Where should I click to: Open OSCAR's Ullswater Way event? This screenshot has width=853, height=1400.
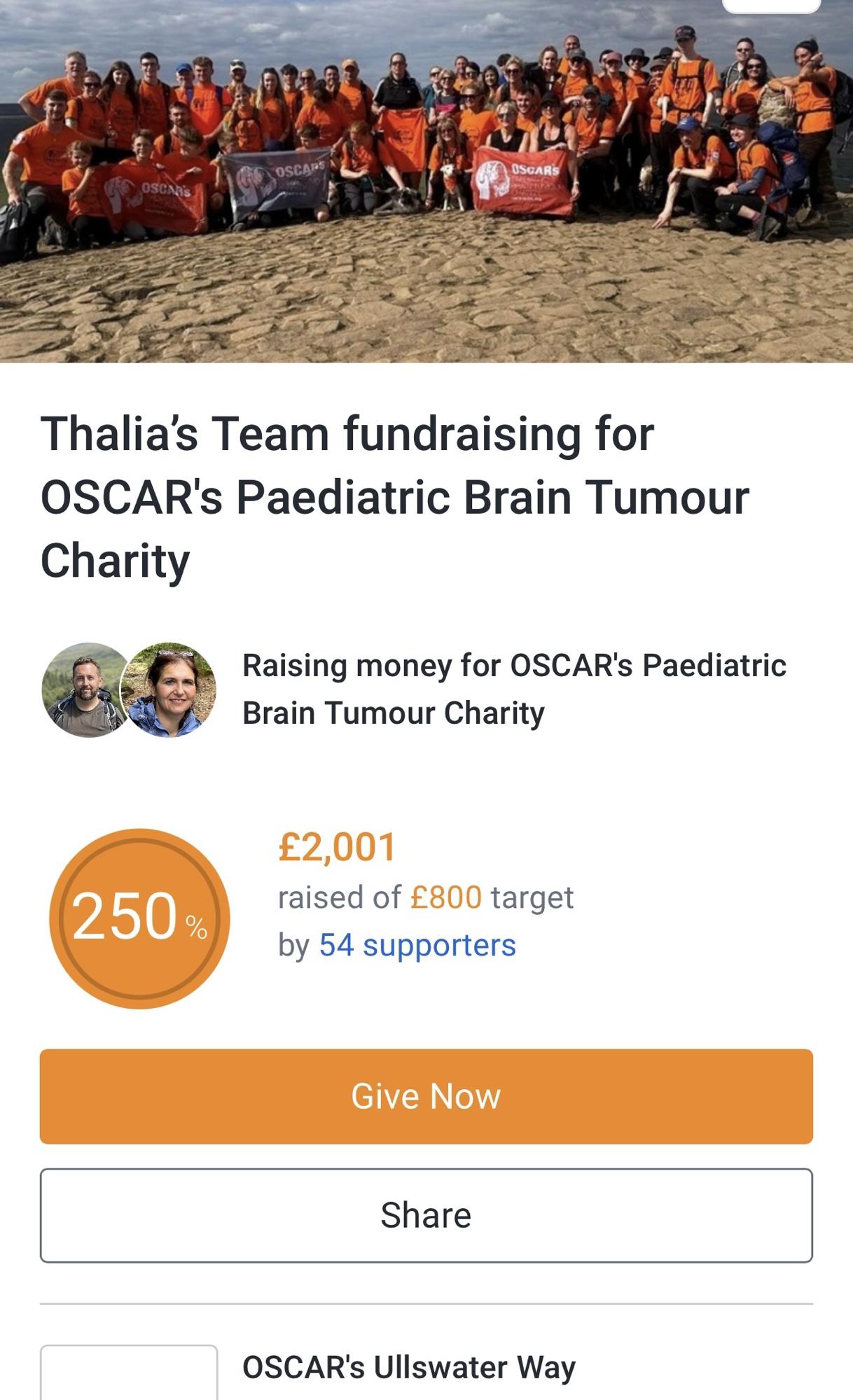point(408,1368)
